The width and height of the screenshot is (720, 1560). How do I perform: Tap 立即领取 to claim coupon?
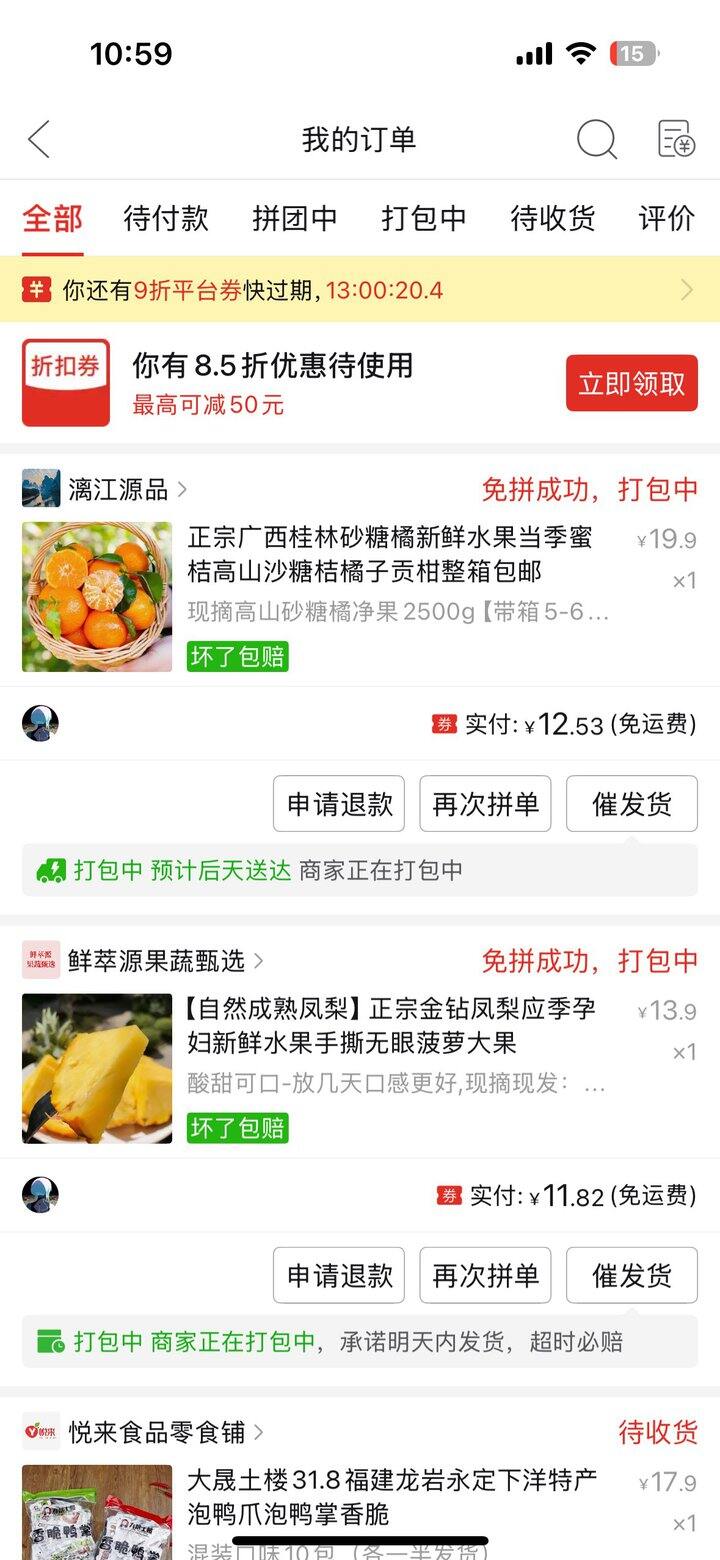(631, 383)
